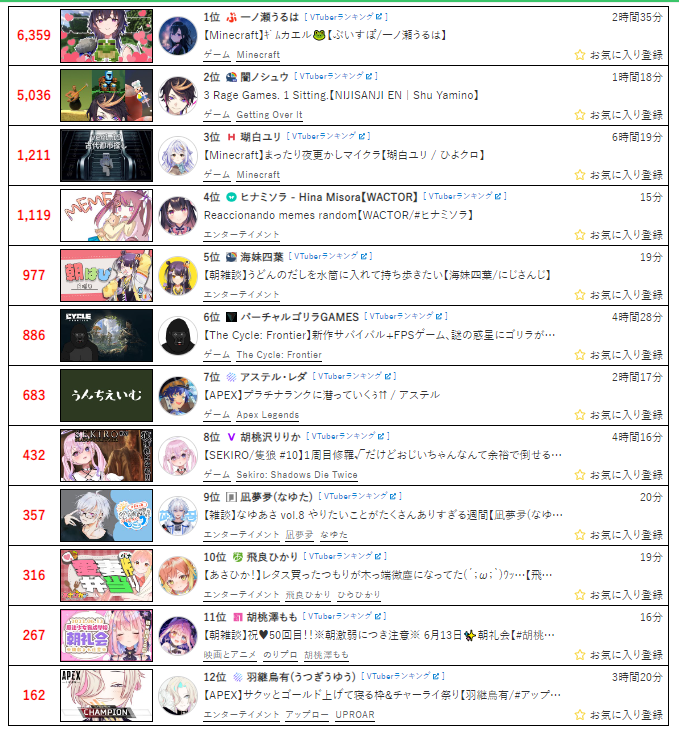The image size is (679, 741).
Task: Add 一ノ瀬うるは to favorites
Action: pos(618,55)
